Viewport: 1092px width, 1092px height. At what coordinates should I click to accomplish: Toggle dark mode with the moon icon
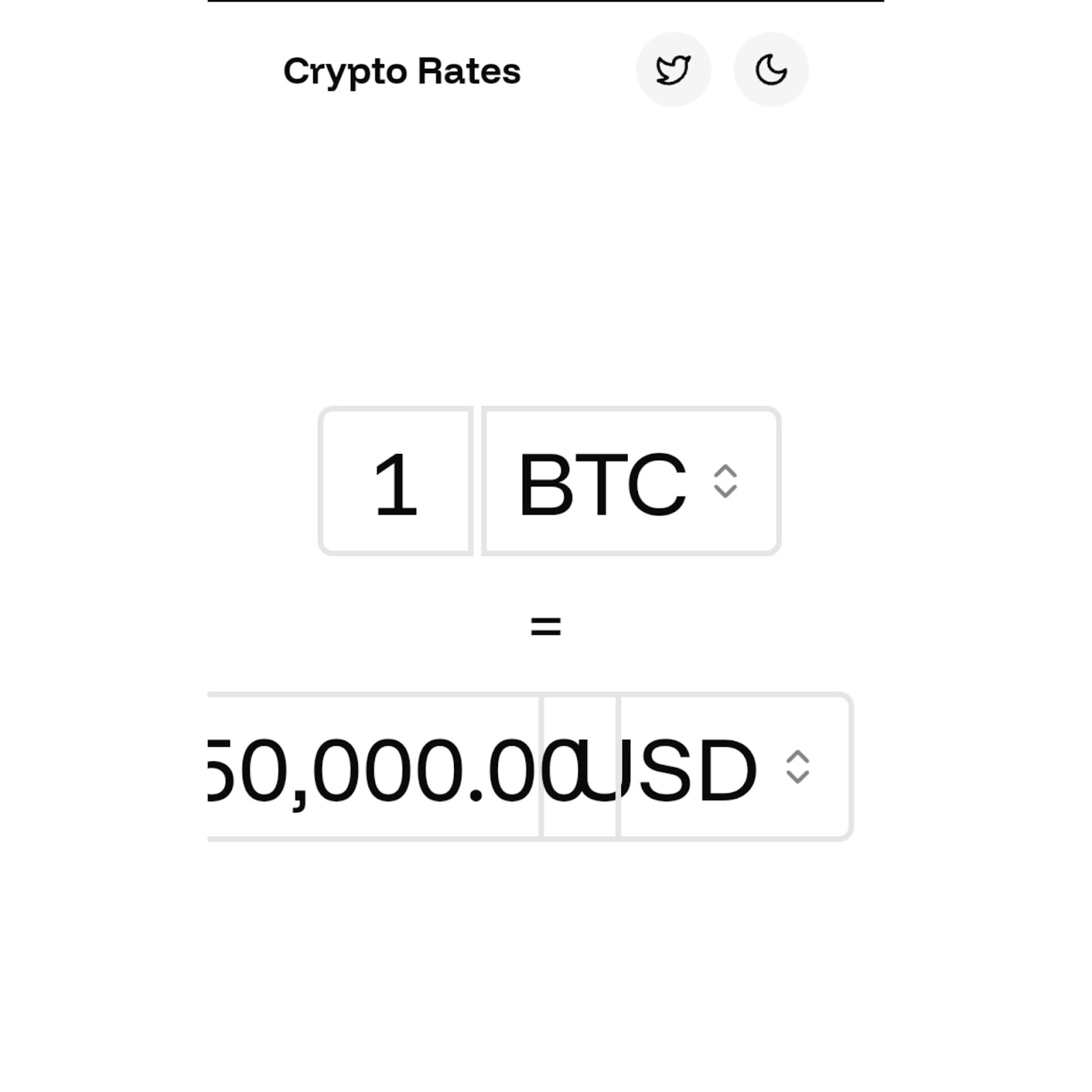pyautogui.click(x=771, y=70)
